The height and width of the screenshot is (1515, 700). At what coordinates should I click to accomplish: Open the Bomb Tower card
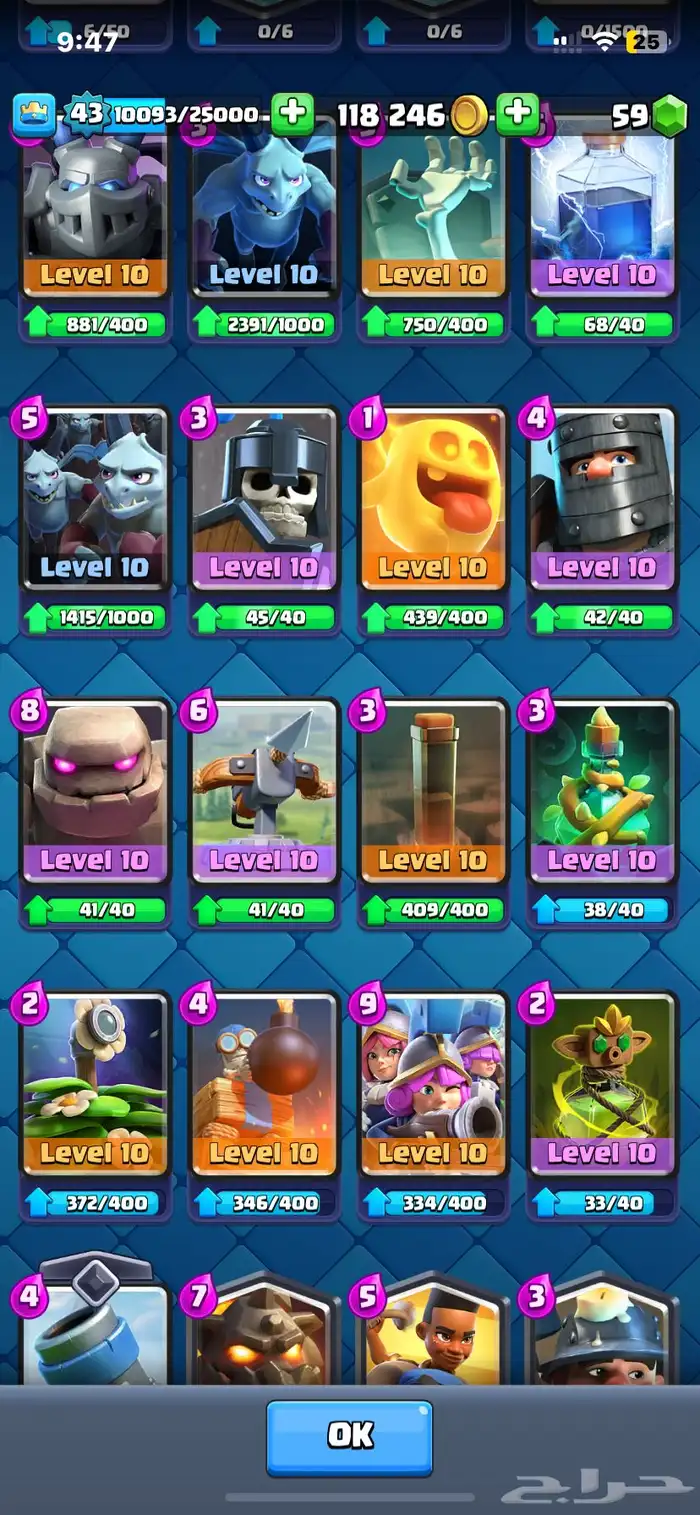[264, 1083]
